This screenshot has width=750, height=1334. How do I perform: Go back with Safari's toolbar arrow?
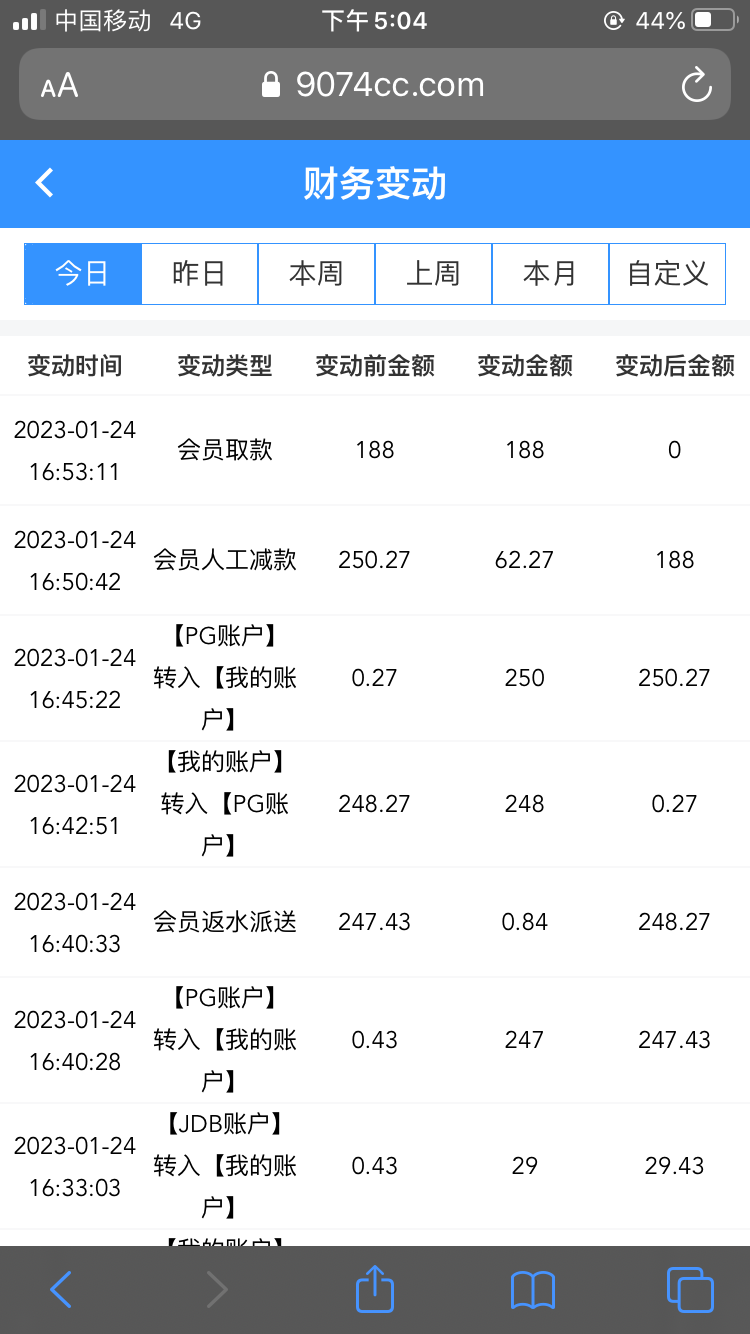click(x=61, y=1289)
